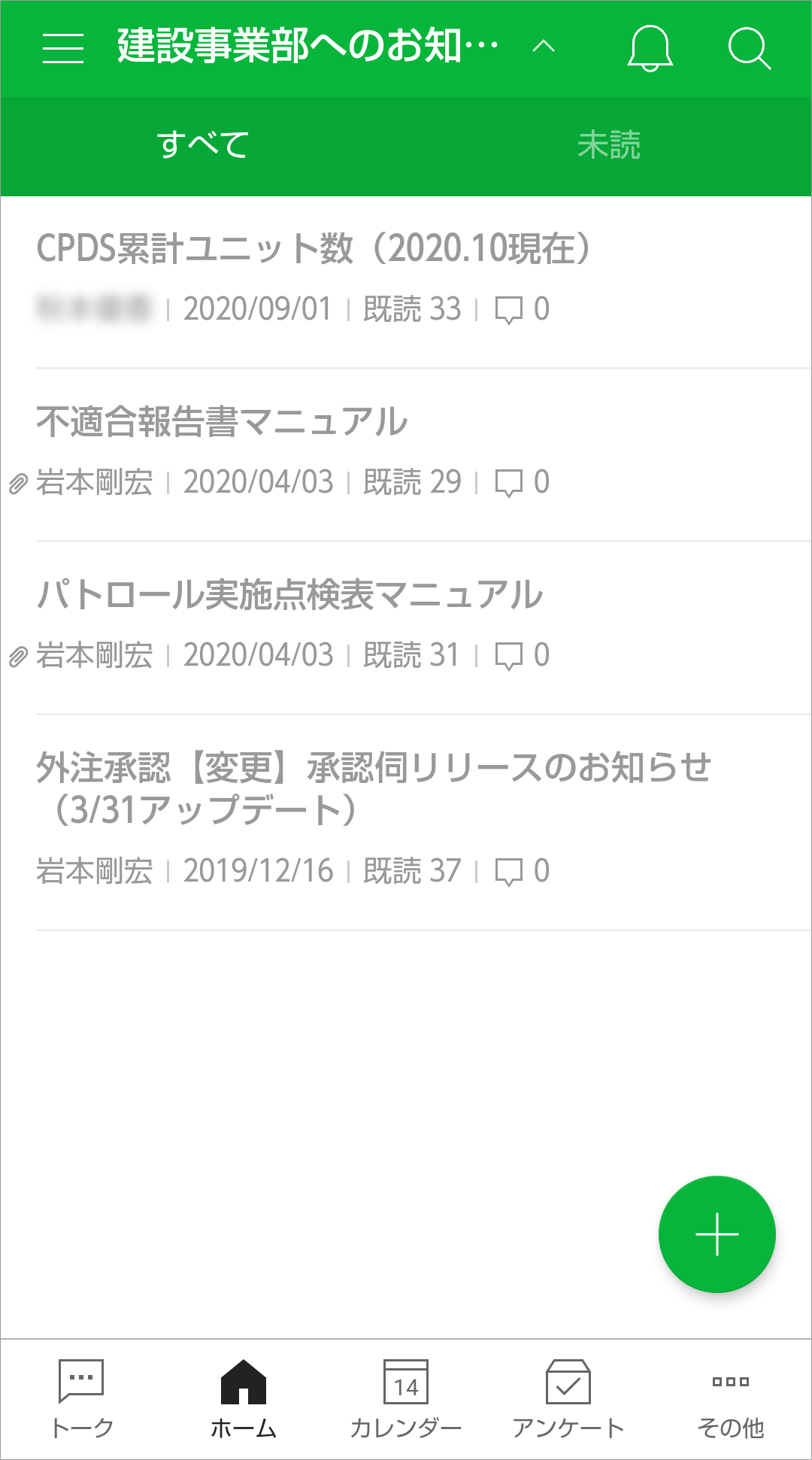Switch to the すべて tab
The width and height of the screenshot is (812, 1460).
tap(203, 145)
